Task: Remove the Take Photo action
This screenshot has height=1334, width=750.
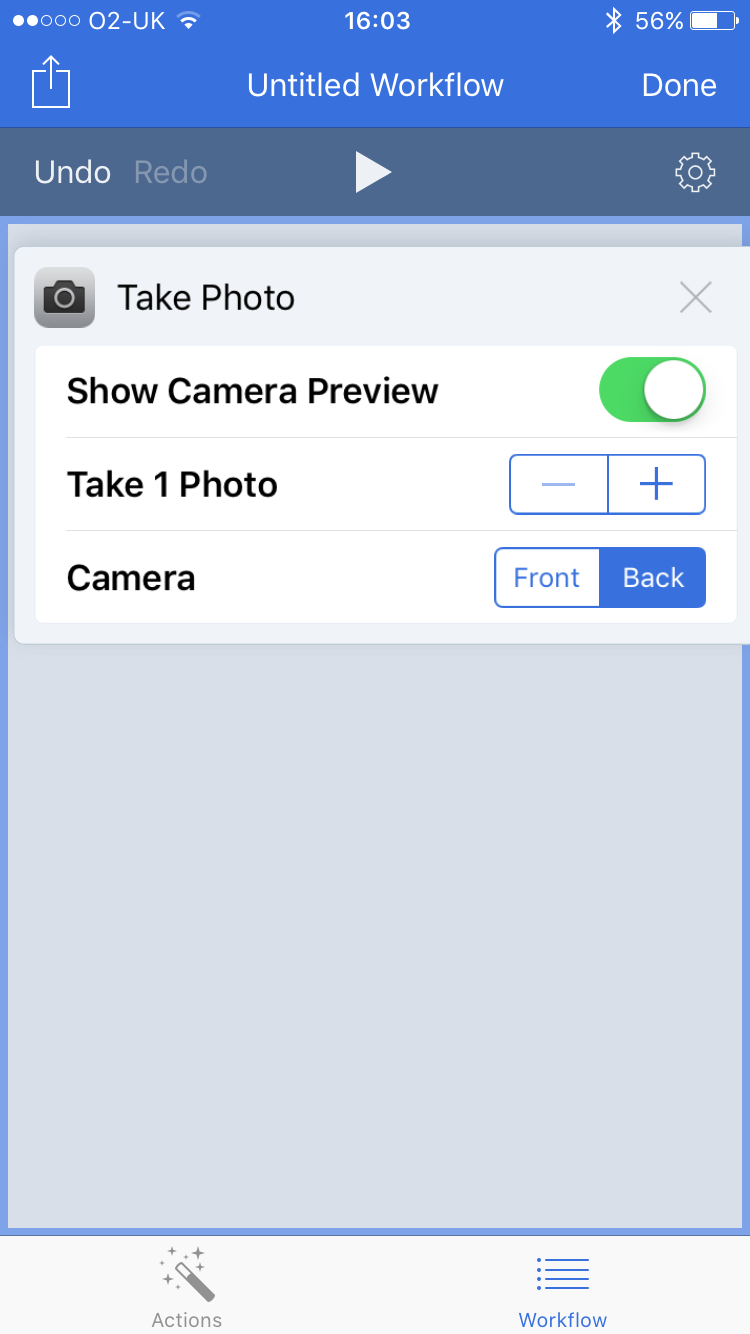Action: pyautogui.click(x=695, y=297)
